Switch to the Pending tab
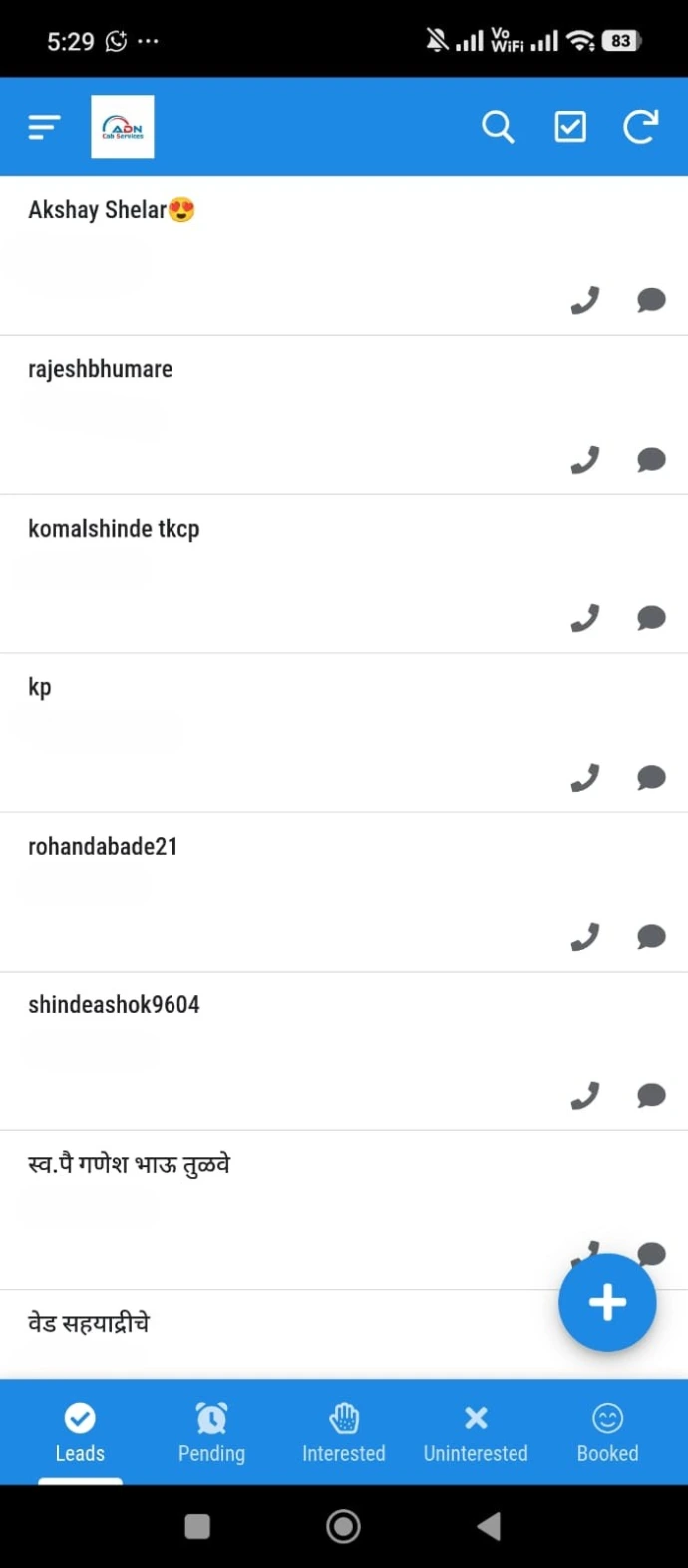Screen dimensions: 688x1568 coord(211,1432)
